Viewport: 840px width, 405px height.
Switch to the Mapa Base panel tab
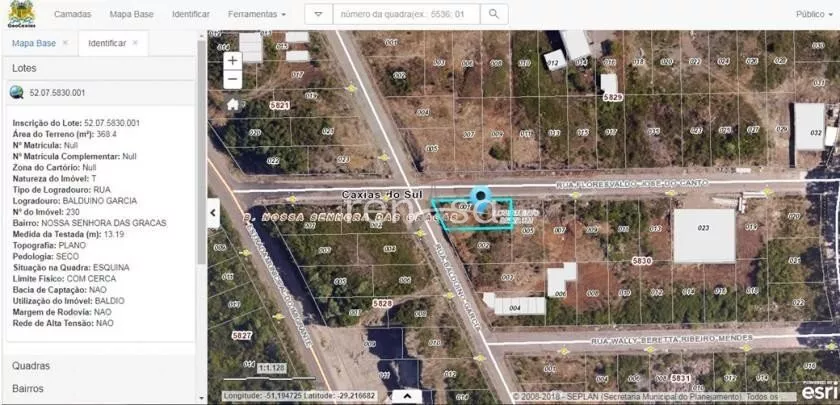[34, 44]
